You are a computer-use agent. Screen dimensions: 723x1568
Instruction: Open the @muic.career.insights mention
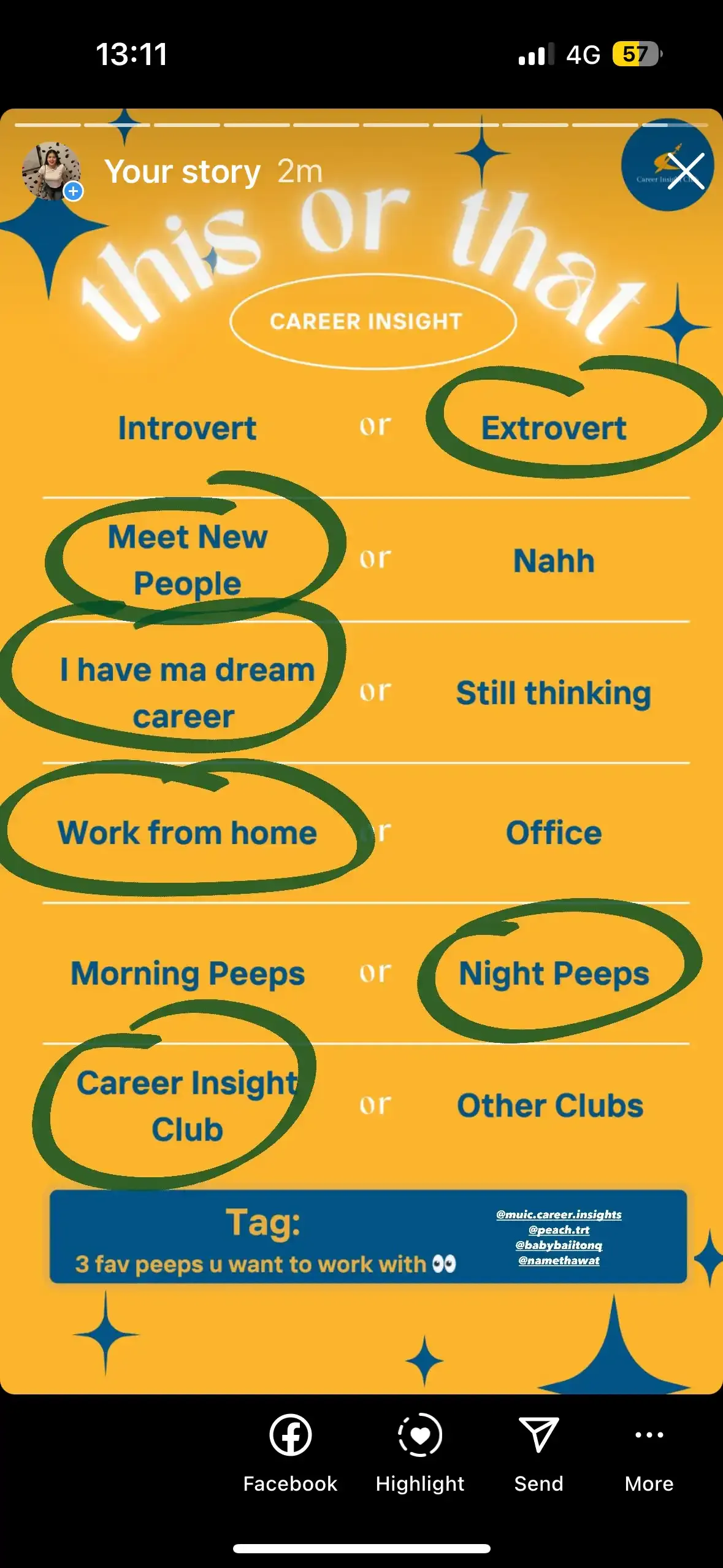(559, 1214)
